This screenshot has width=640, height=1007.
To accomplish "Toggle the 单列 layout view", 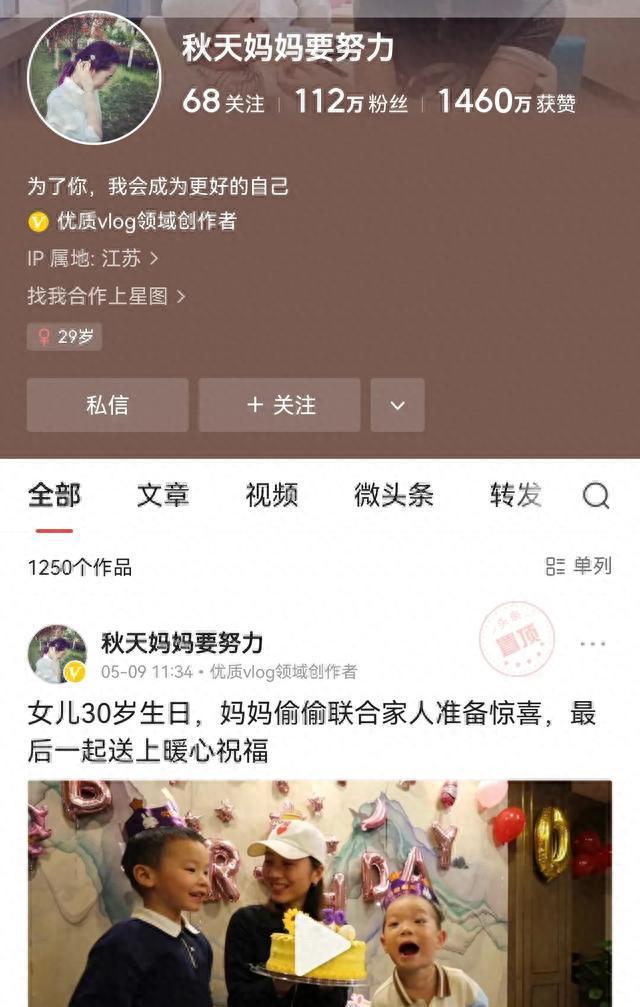I will [x=579, y=566].
